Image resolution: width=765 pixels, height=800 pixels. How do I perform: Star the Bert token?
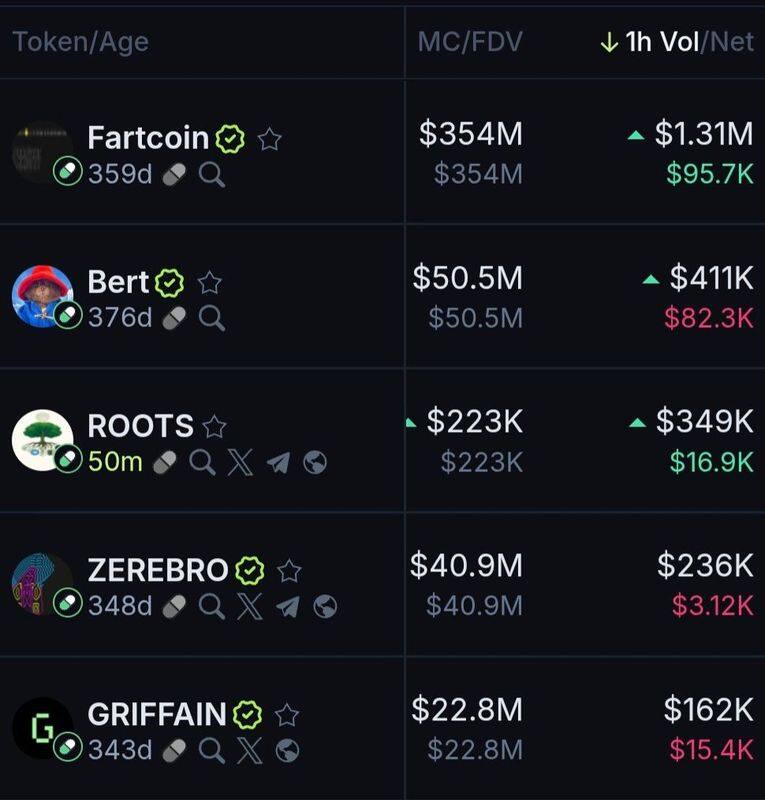(x=209, y=283)
